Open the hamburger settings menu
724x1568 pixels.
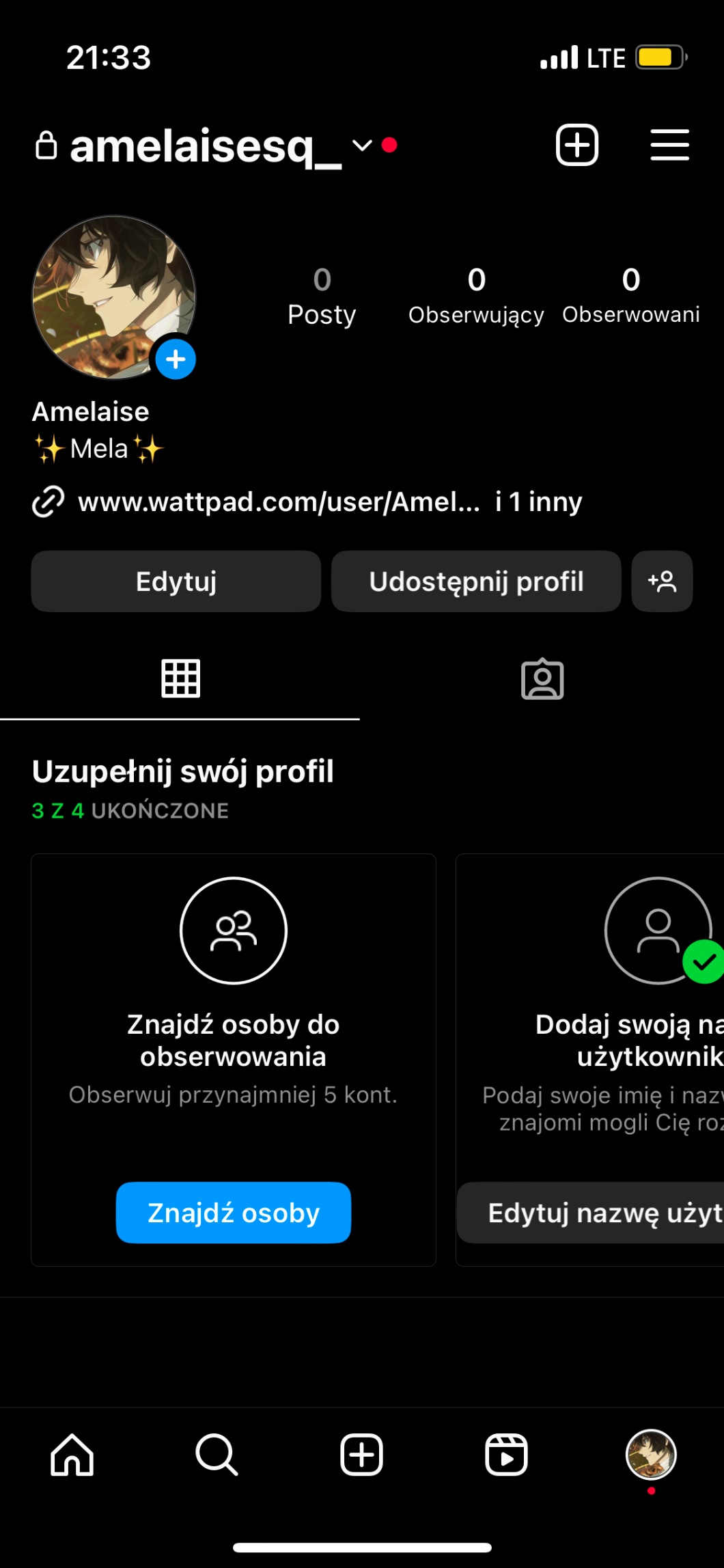coord(669,145)
